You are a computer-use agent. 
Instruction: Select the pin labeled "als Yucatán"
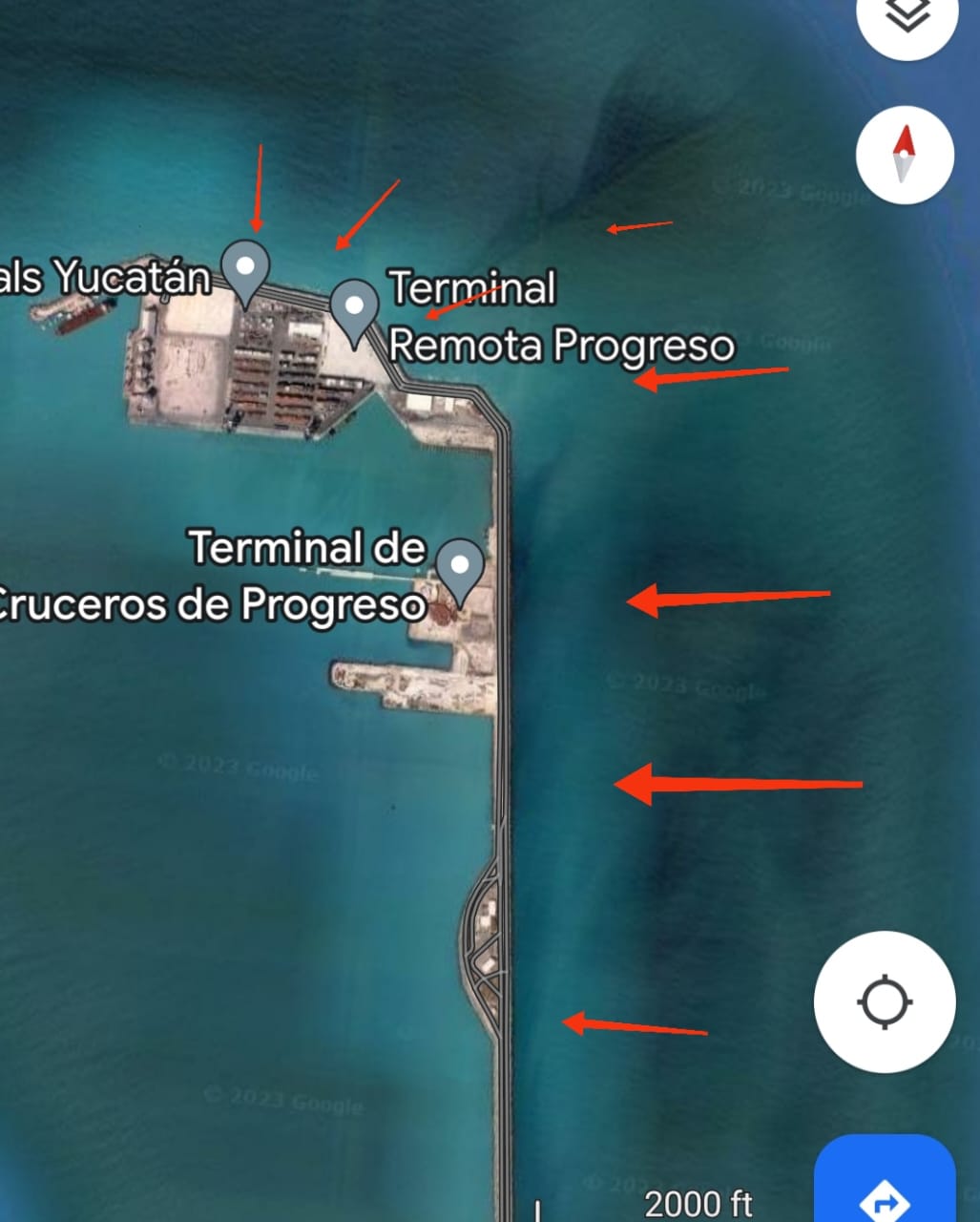pos(245,271)
